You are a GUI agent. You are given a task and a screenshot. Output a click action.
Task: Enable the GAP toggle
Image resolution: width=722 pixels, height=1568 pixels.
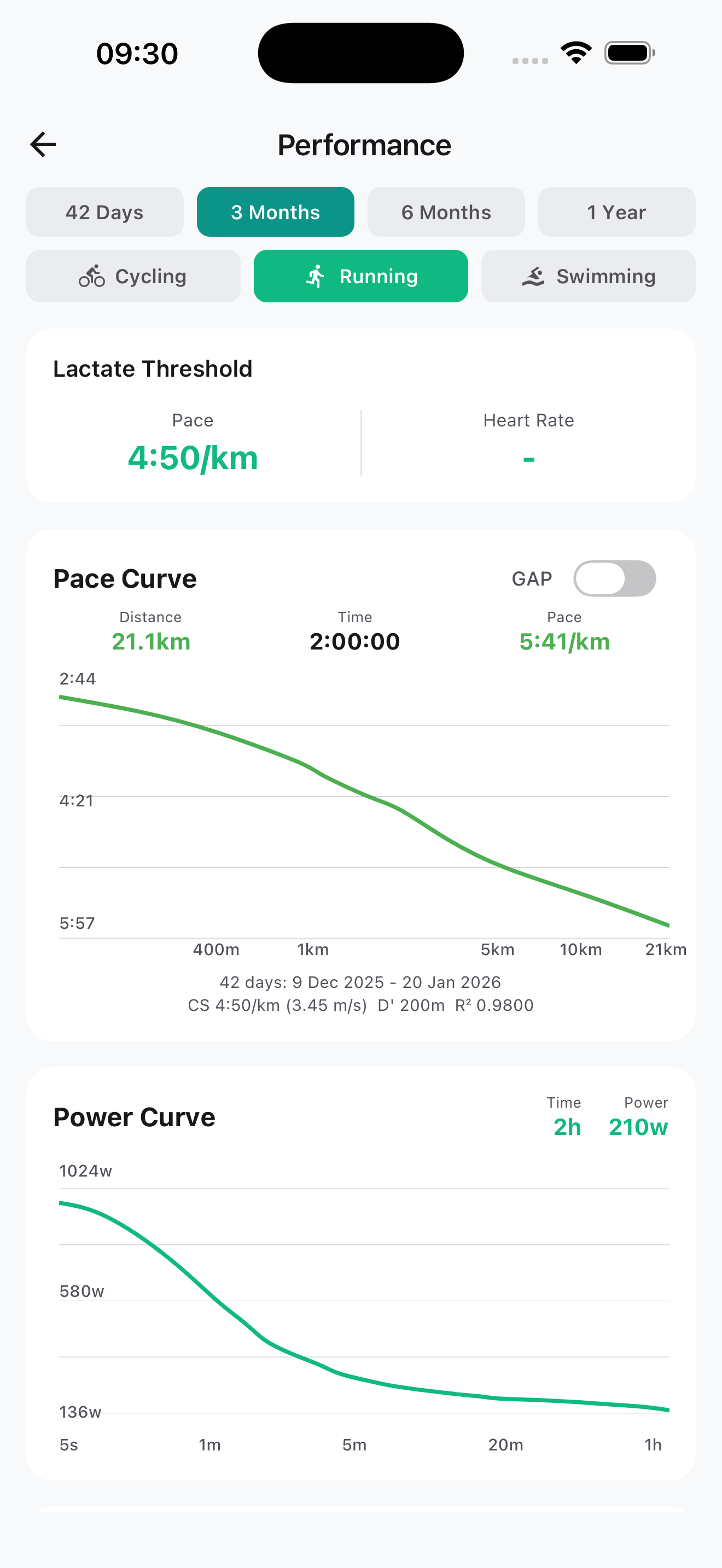[x=614, y=578]
